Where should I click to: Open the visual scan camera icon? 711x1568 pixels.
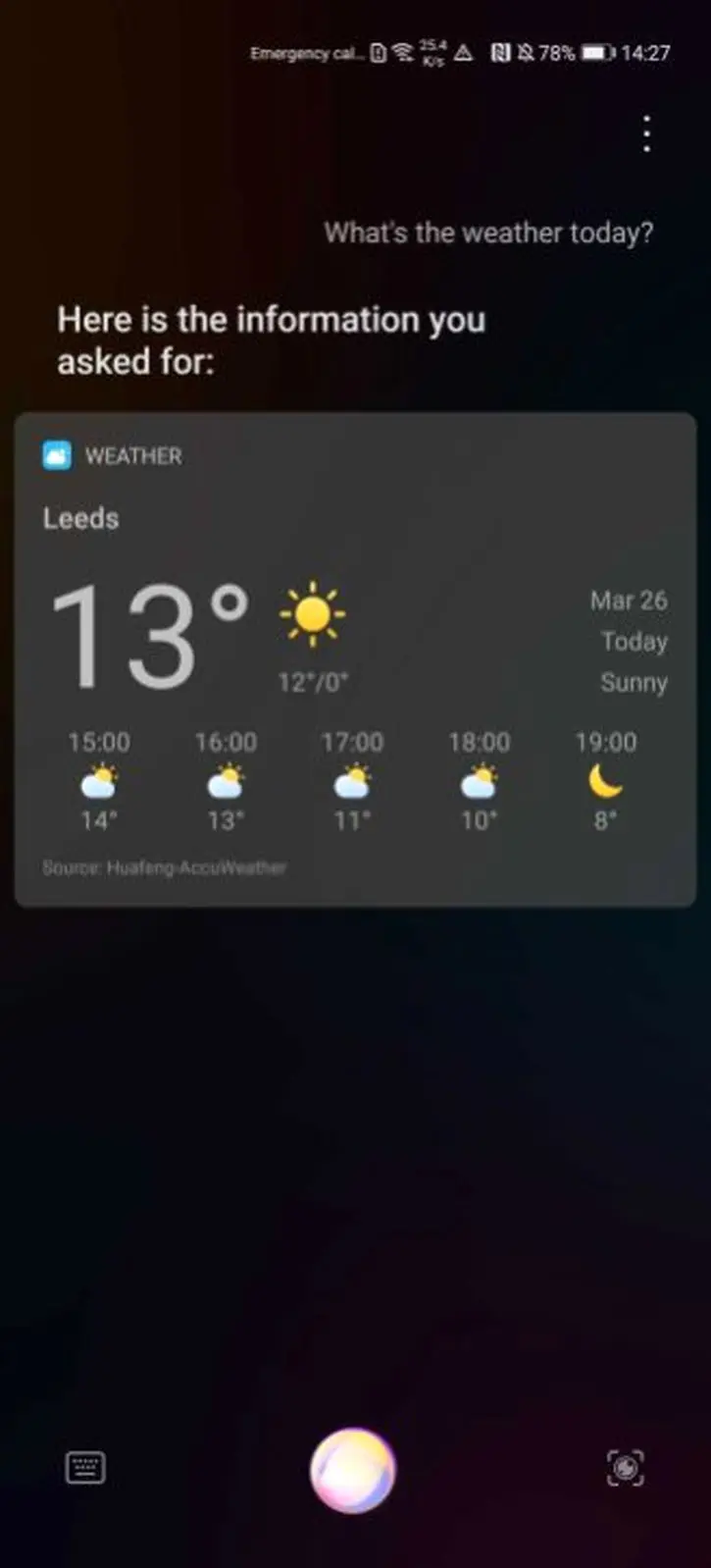tap(625, 1468)
